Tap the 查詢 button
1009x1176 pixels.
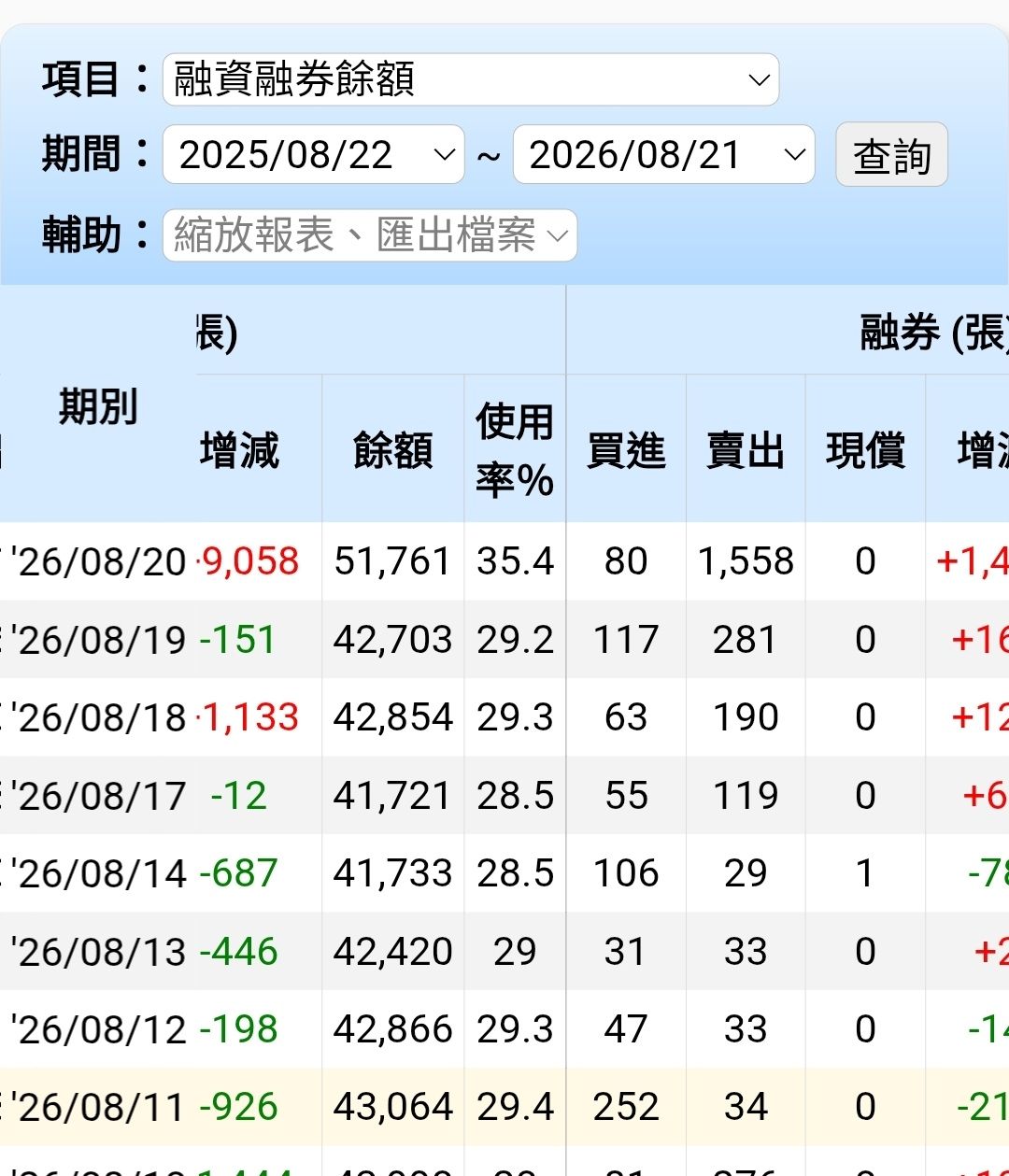[891, 155]
